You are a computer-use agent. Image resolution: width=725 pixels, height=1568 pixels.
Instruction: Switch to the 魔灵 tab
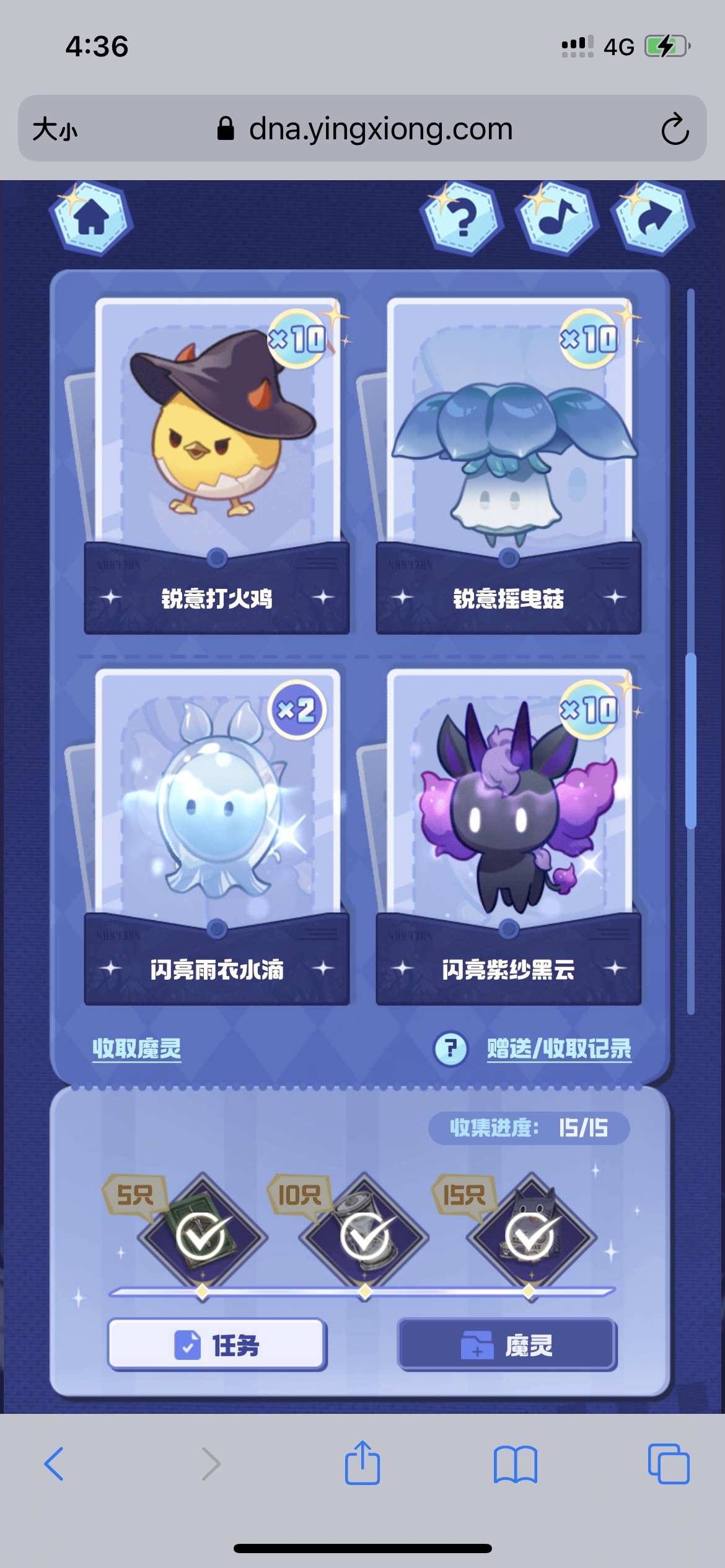(507, 1344)
